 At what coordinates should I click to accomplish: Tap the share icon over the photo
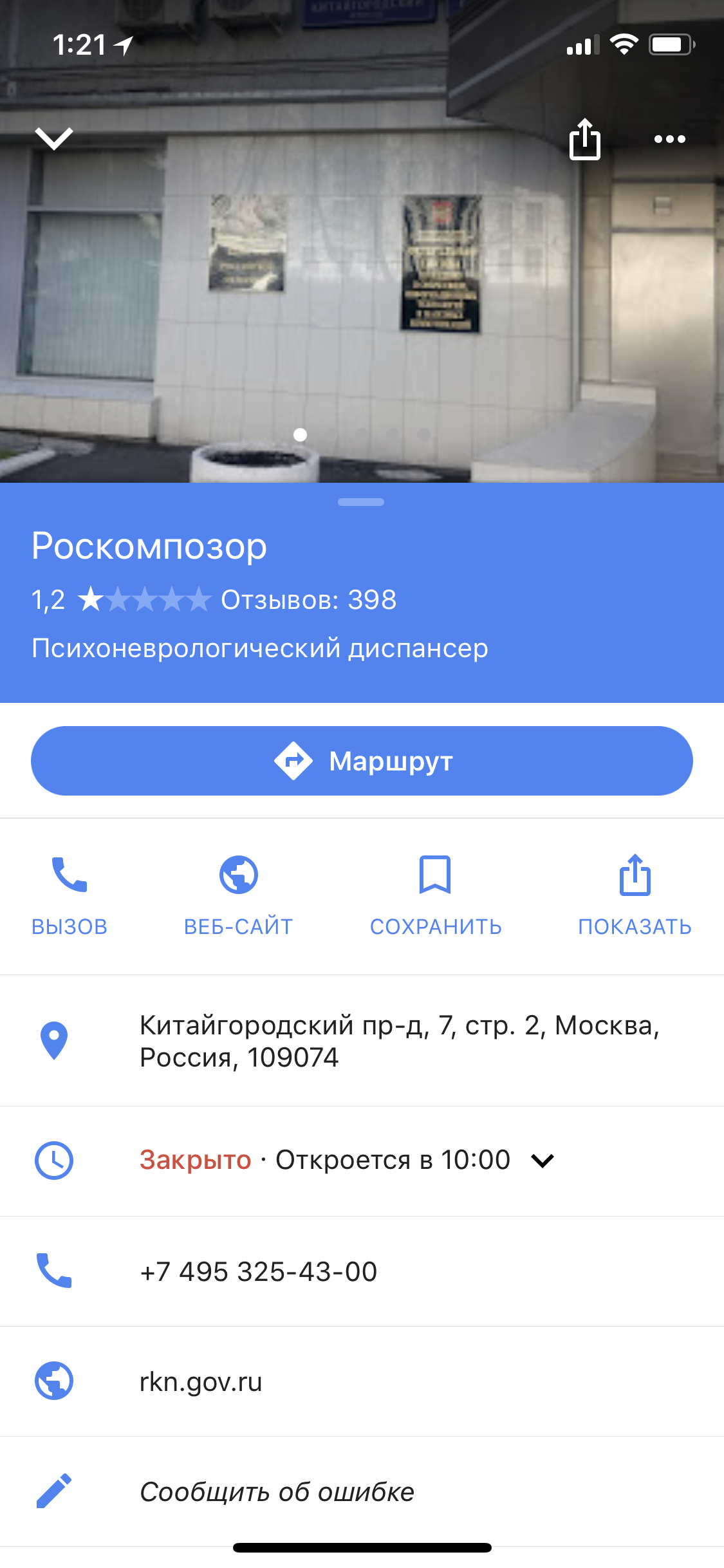coord(584,139)
